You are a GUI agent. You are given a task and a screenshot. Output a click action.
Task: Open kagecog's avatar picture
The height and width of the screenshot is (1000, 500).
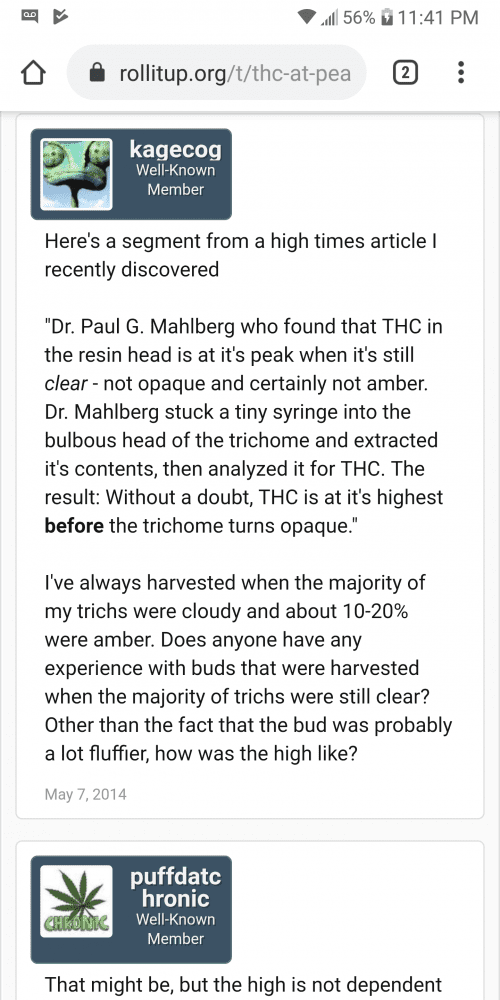[x=77, y=174]
